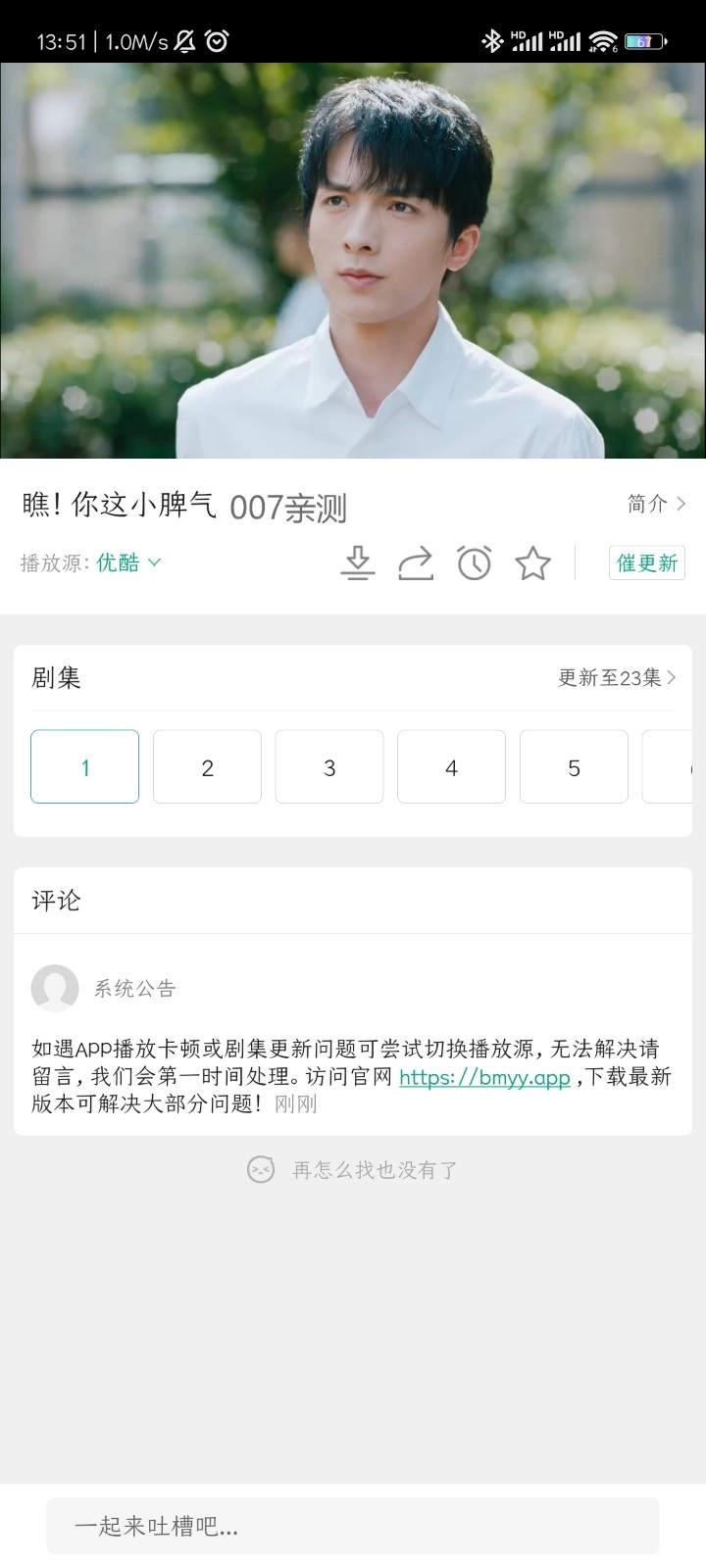Click the battery indicator showing 67

(x=644, y=40)
